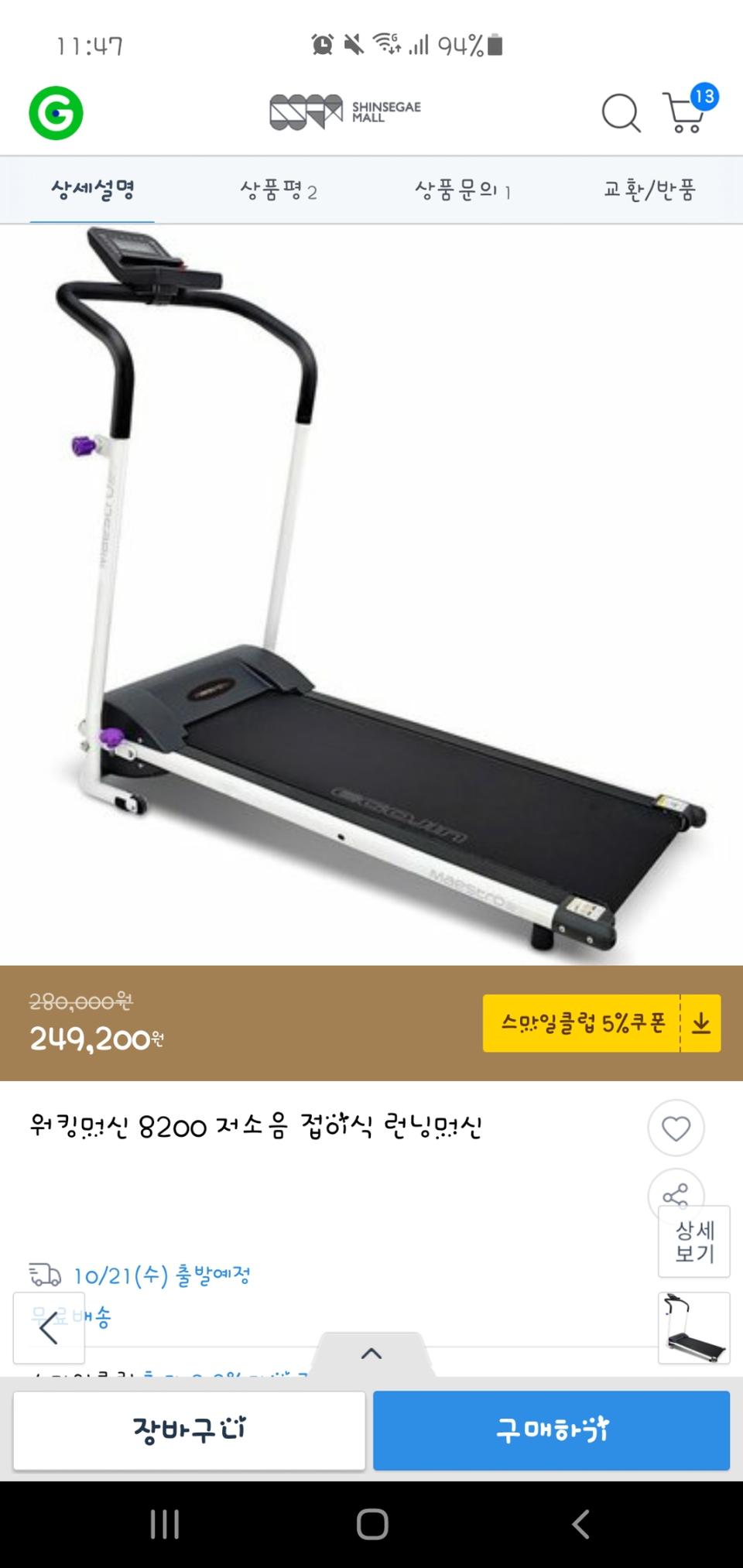The image size is (743, 1568).
Task: Tap the back arrow above the bottom bar
Action: [50, 1329]
